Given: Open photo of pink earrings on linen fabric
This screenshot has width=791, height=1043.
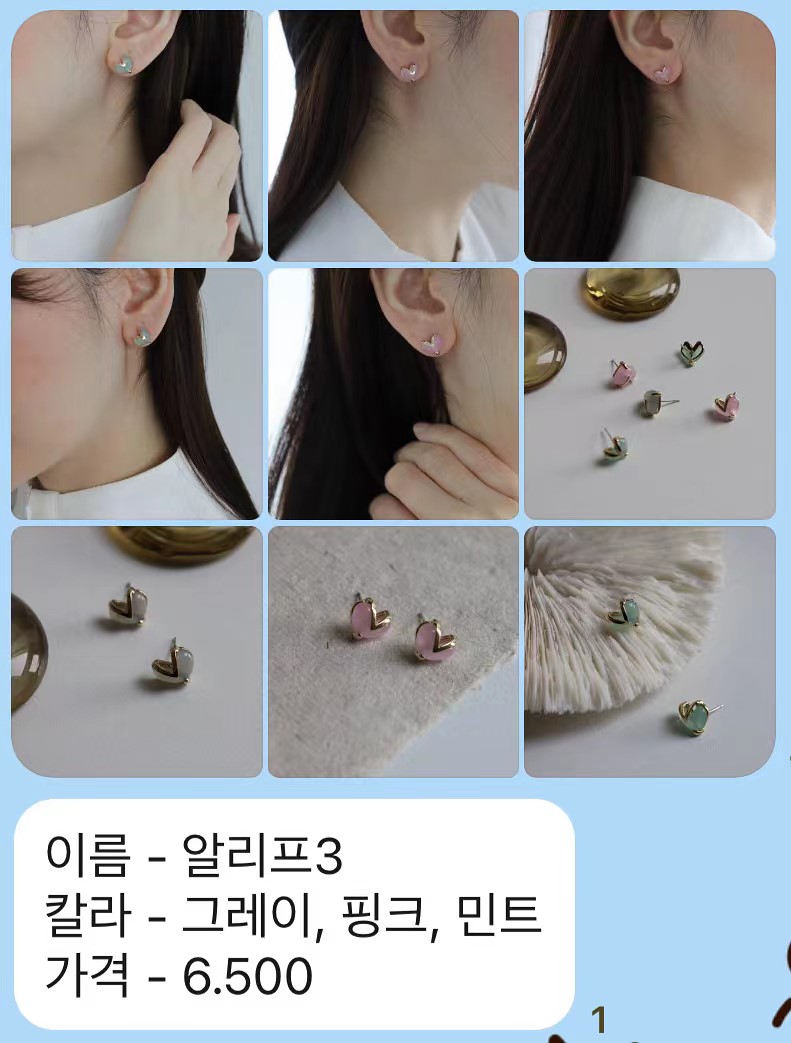Looking at the screenshot, I should [x=393, y=651].
